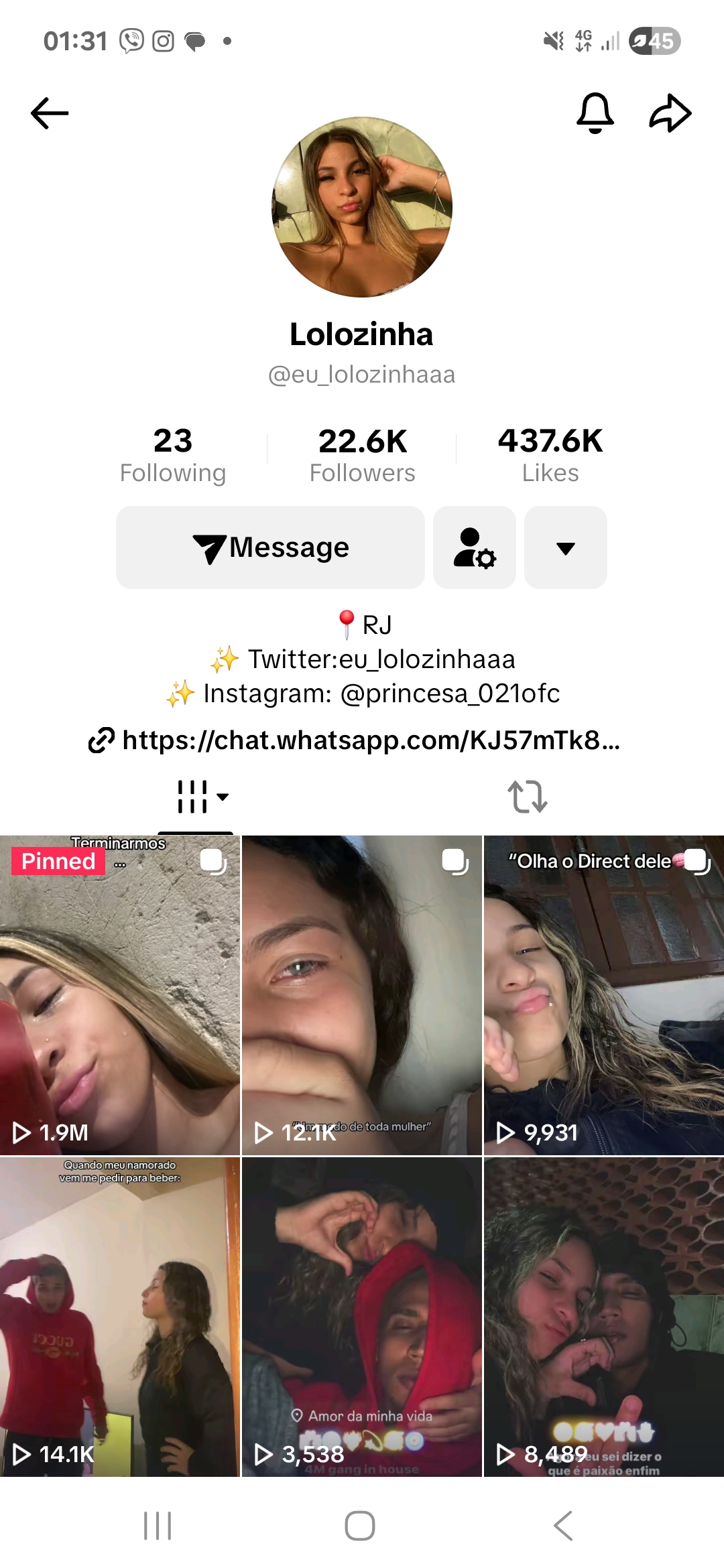
Task: Switch to the reposts tab
Action: click(x=528, y=797)
